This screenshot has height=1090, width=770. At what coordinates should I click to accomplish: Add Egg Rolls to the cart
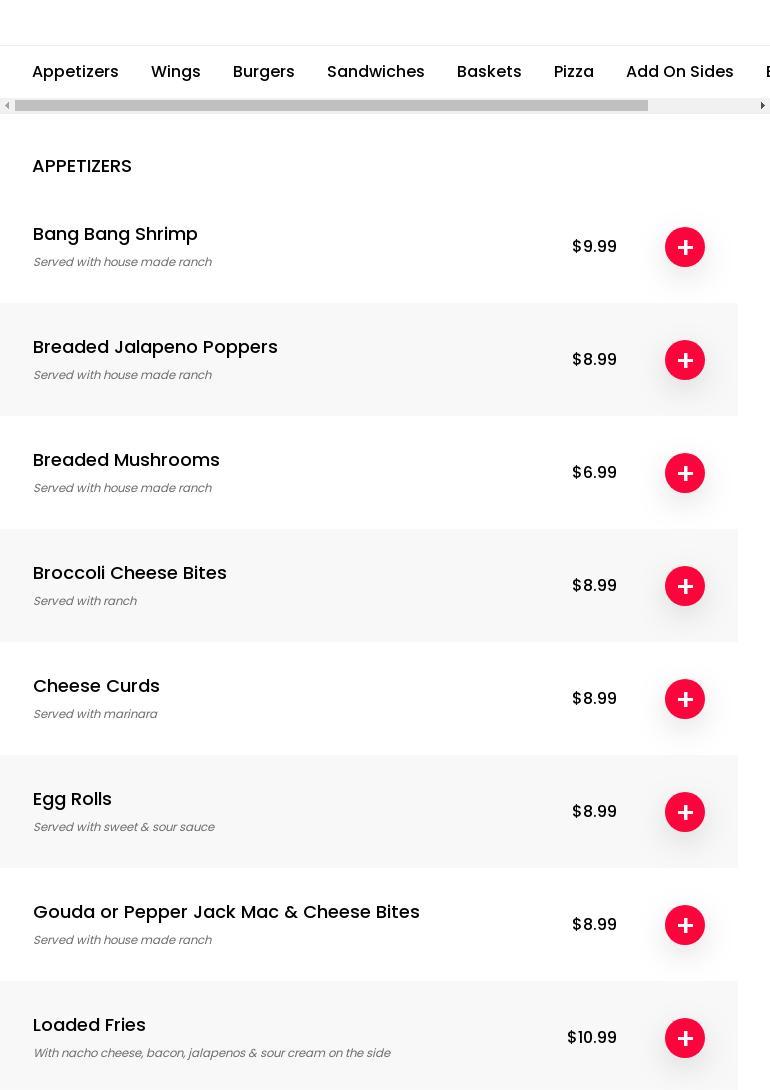(685, 812)
